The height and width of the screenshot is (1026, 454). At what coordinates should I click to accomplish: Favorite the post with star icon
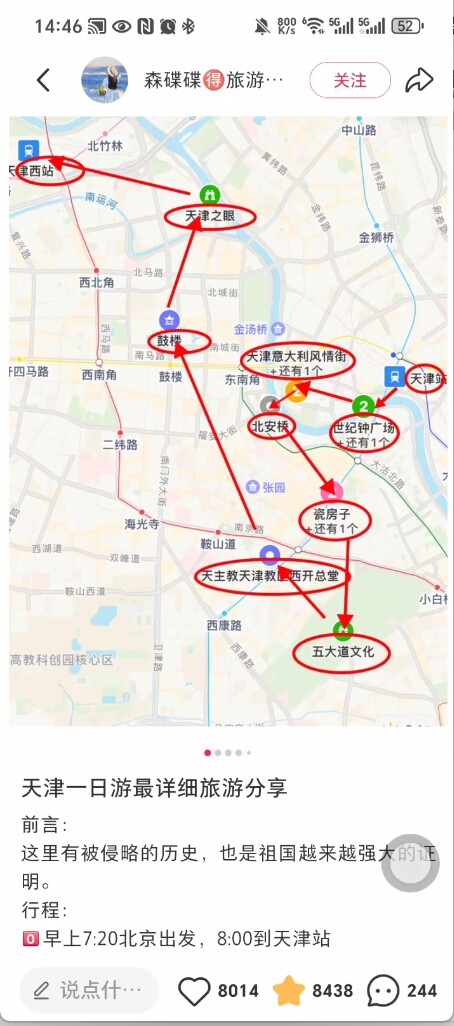coord(289,991)
